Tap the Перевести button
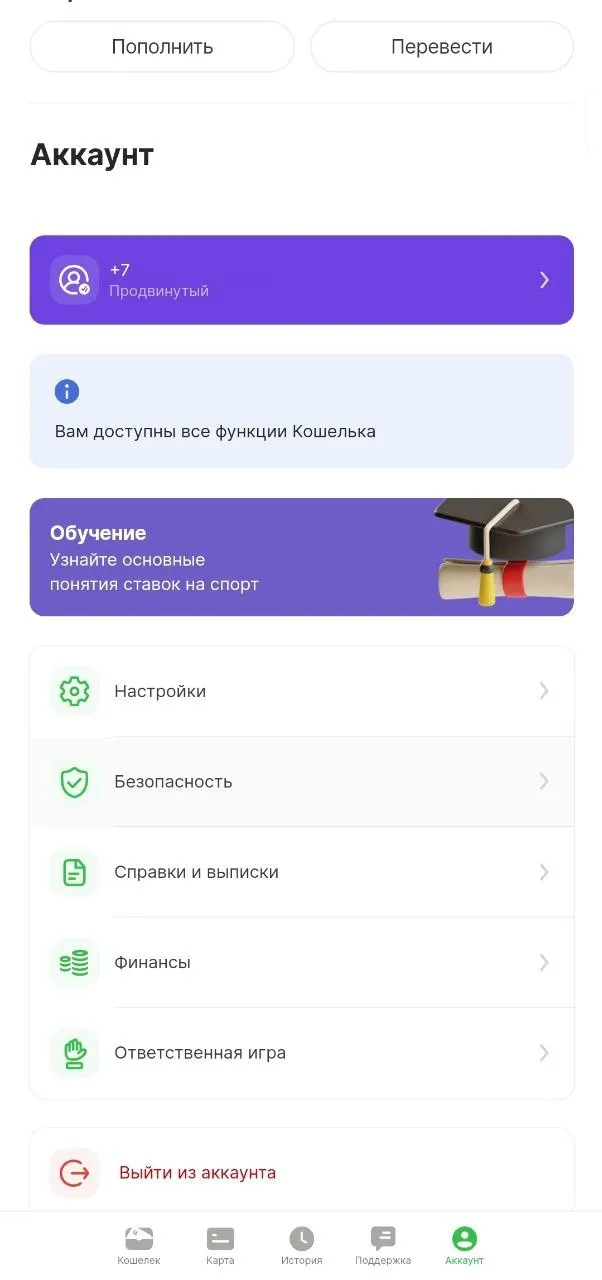602x1280 pixels. tap(441, 47)
